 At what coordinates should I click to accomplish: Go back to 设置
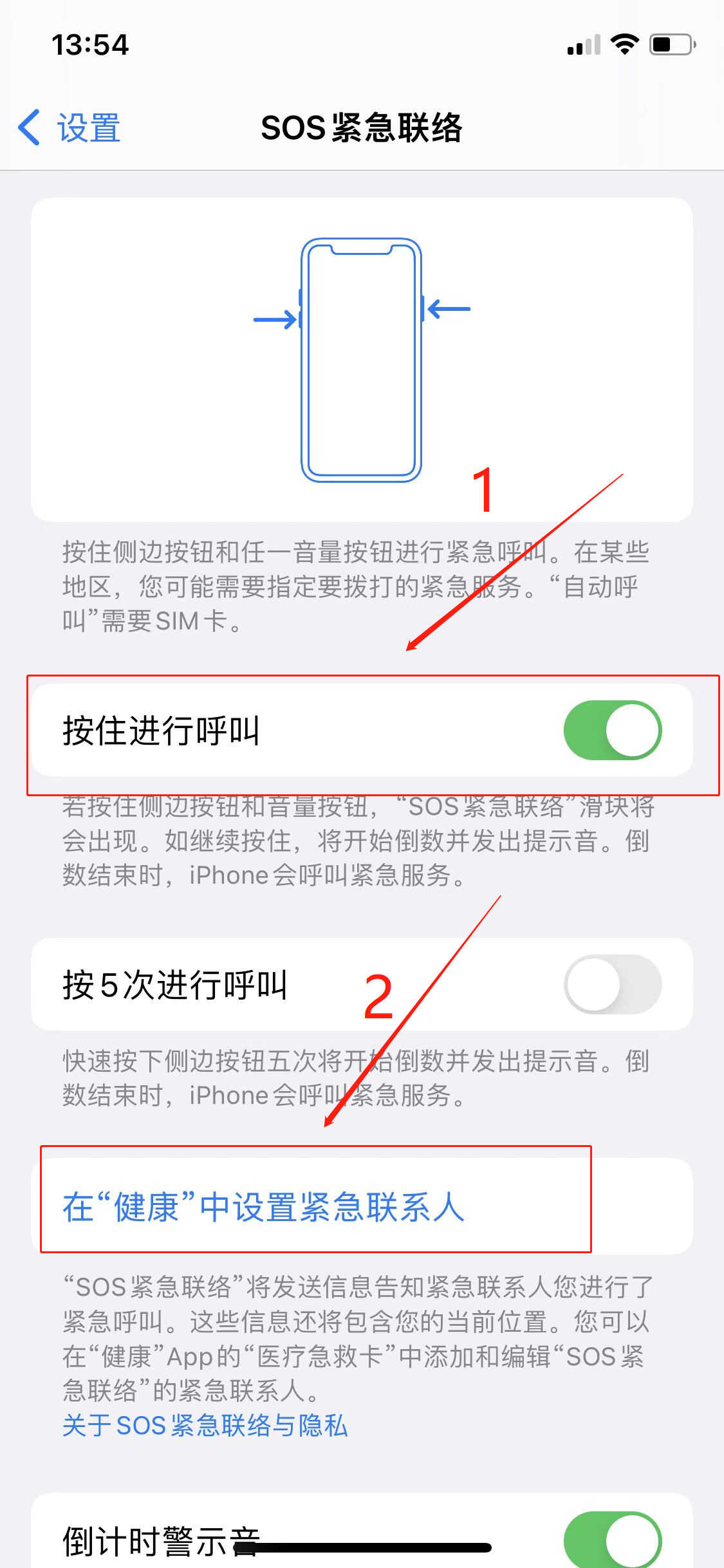tap(70, 127)
